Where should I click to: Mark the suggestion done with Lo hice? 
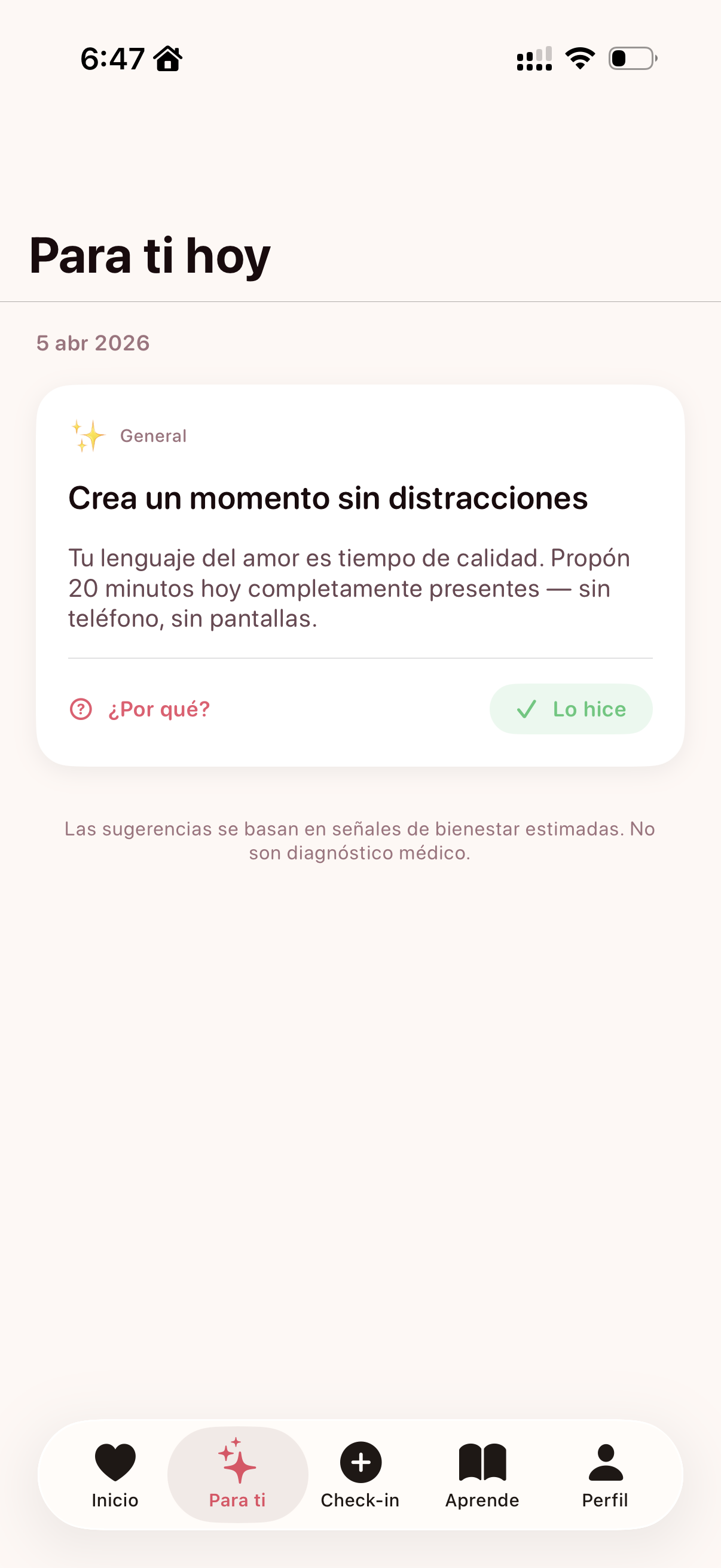571,709
